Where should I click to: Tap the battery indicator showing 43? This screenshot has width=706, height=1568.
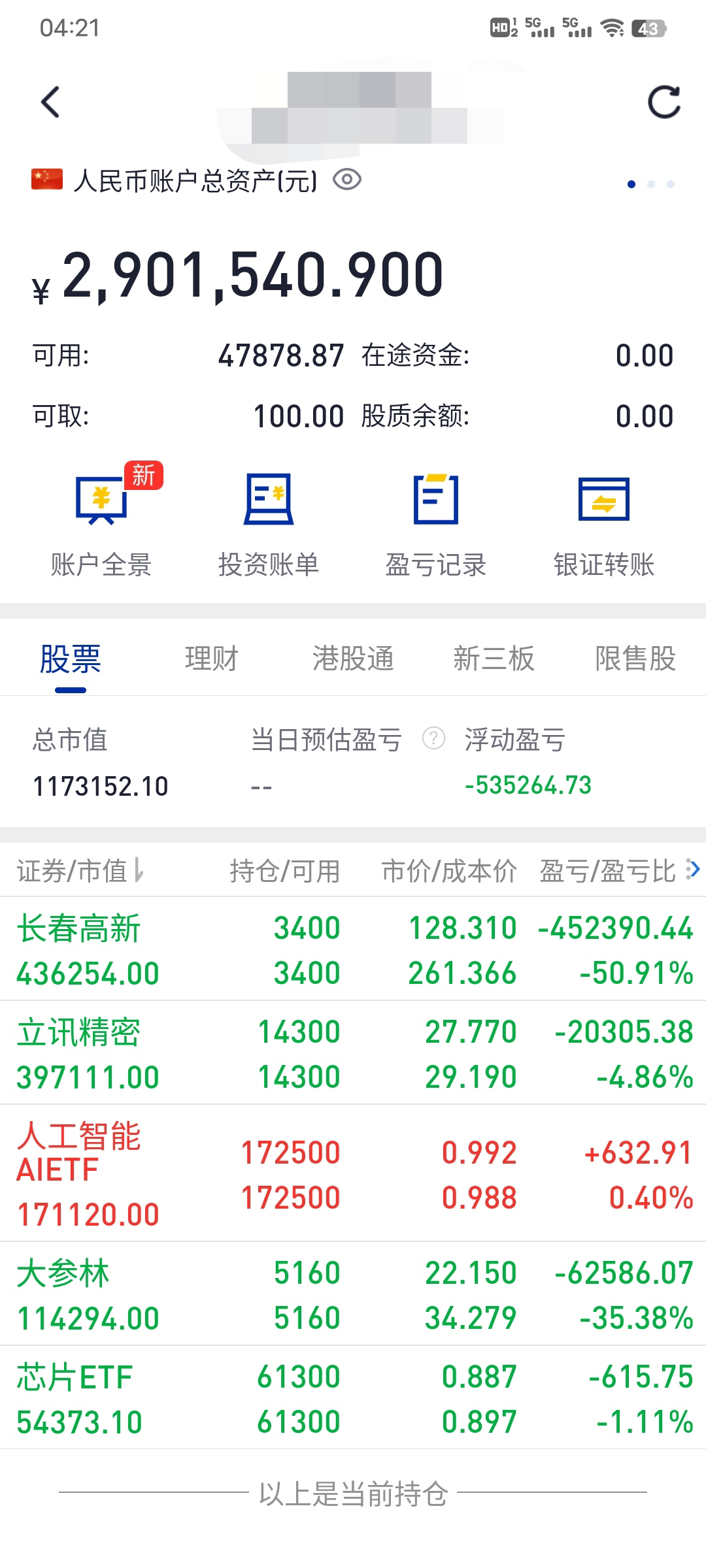click(647, 26)
